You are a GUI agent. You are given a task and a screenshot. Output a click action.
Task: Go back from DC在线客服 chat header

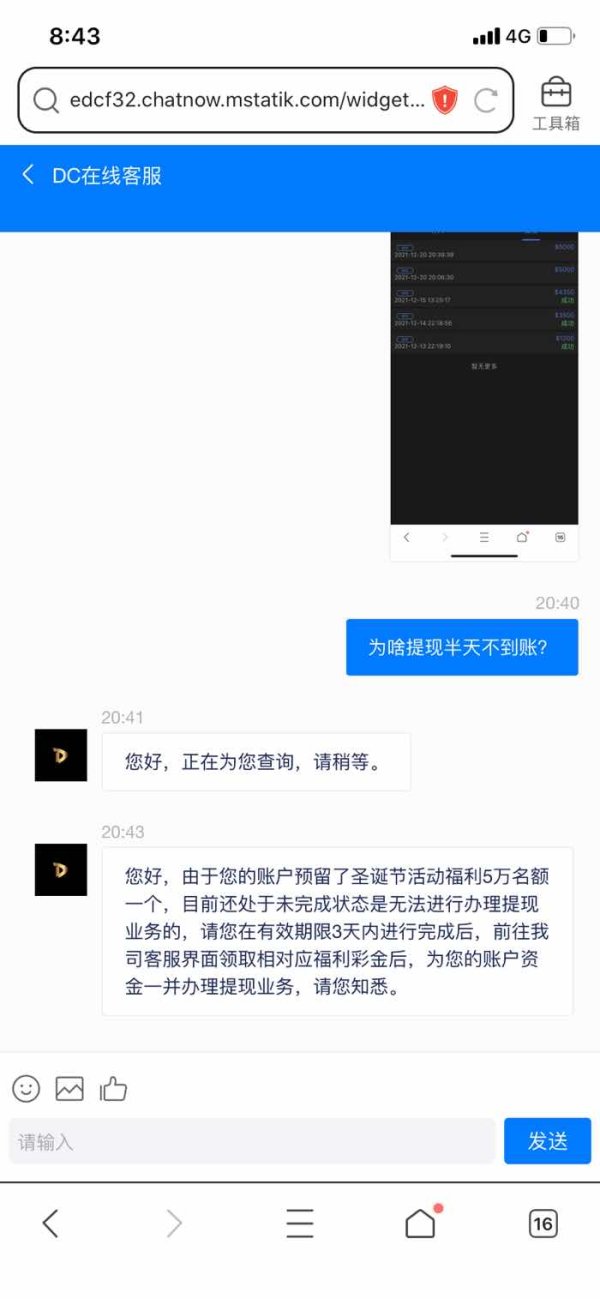28,175
